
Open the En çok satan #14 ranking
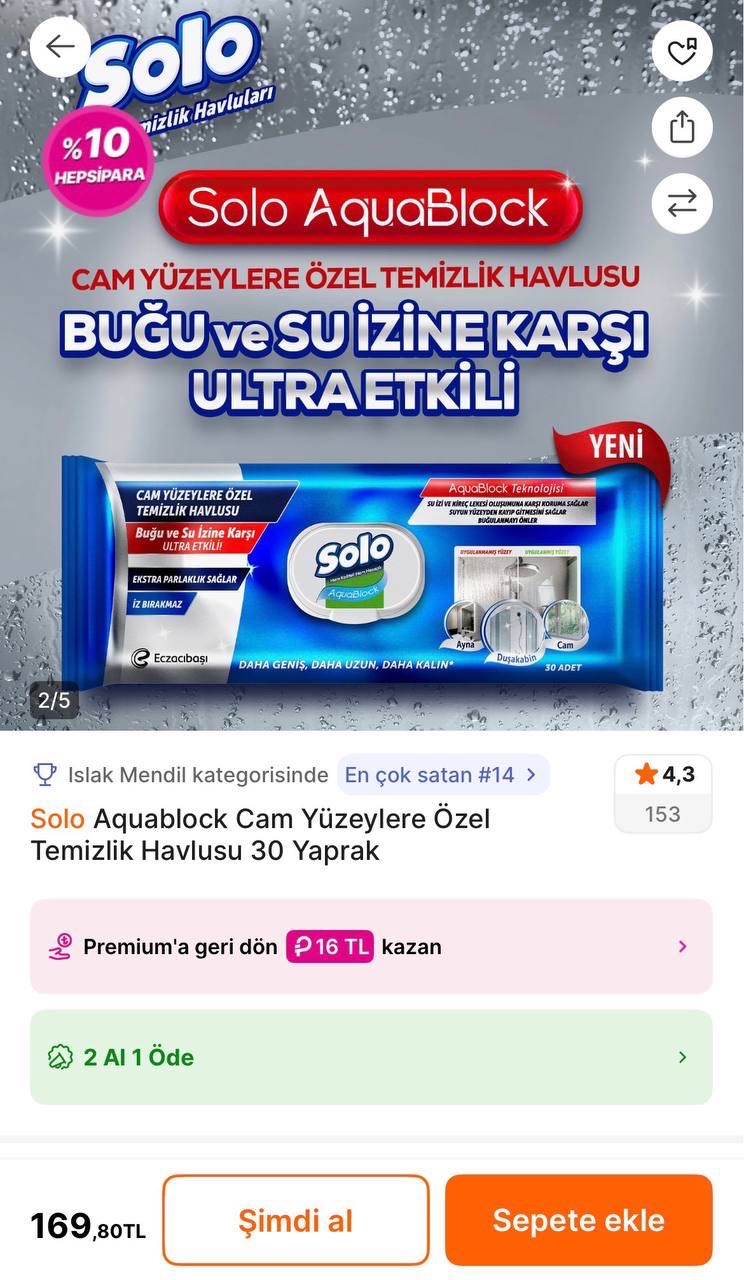[x=442, y=774]
